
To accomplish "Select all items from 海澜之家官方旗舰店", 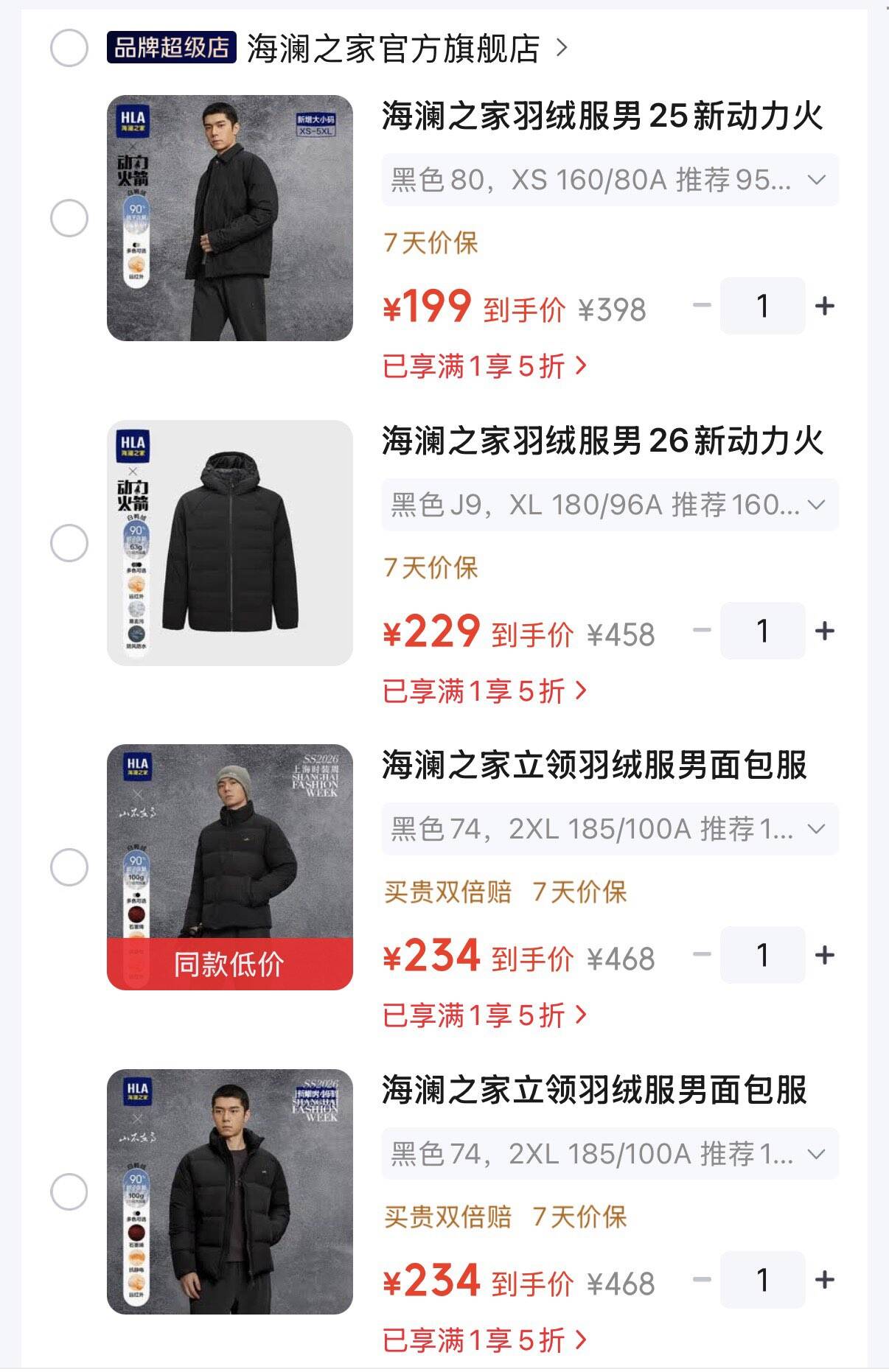I will pos(69,48).
